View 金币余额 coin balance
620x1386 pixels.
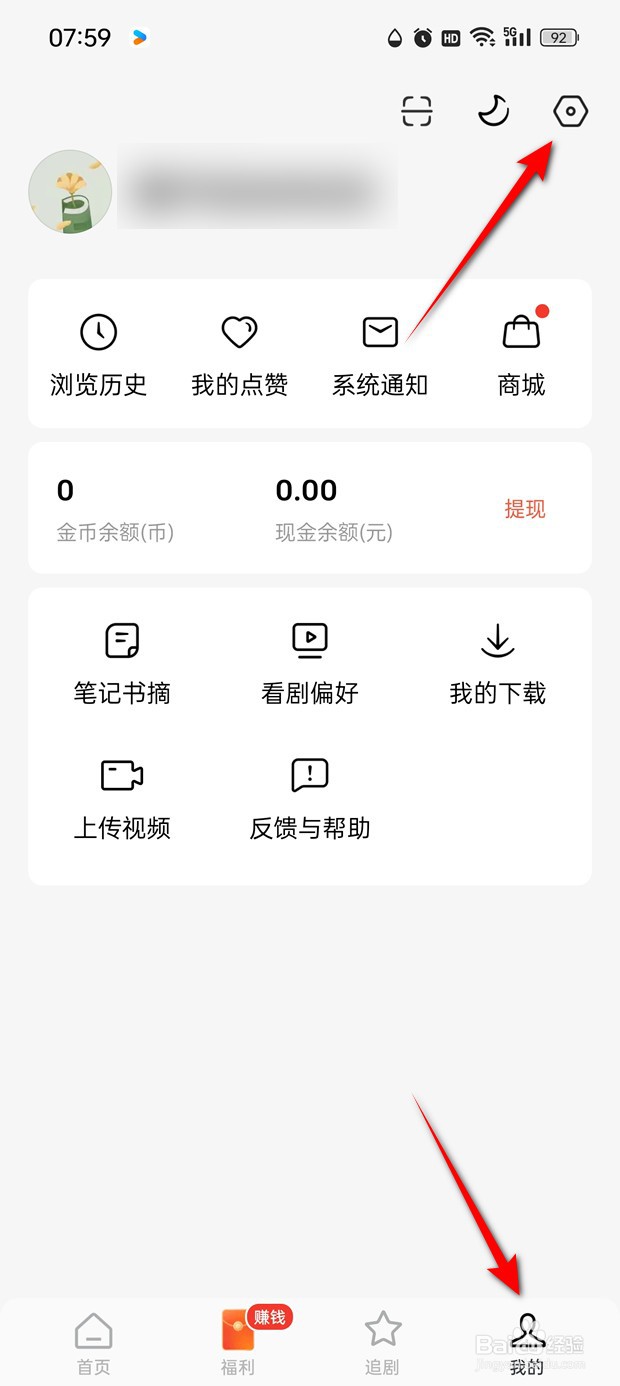point(115,508)
